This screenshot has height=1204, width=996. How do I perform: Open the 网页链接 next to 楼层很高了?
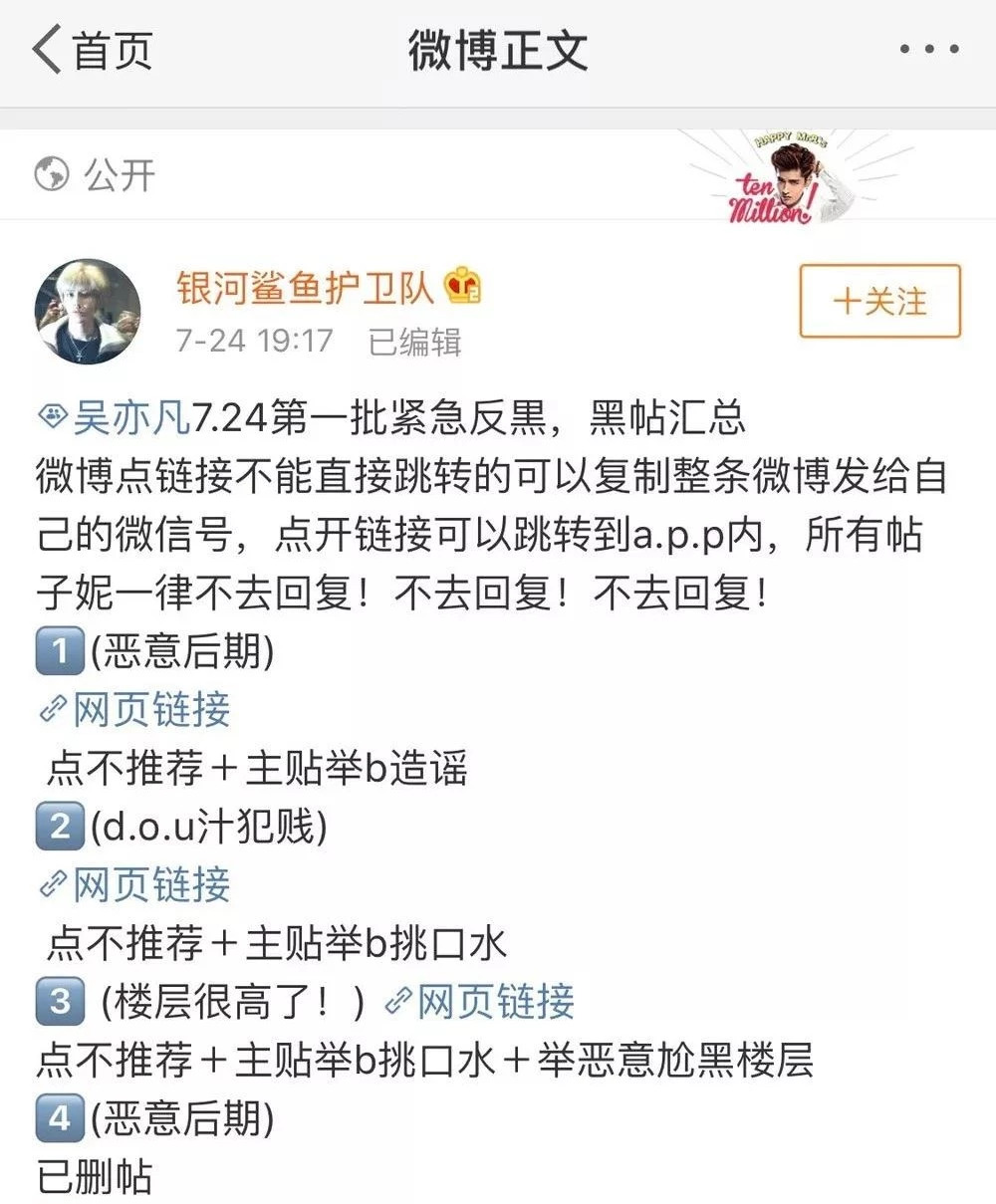(494, 1001)
